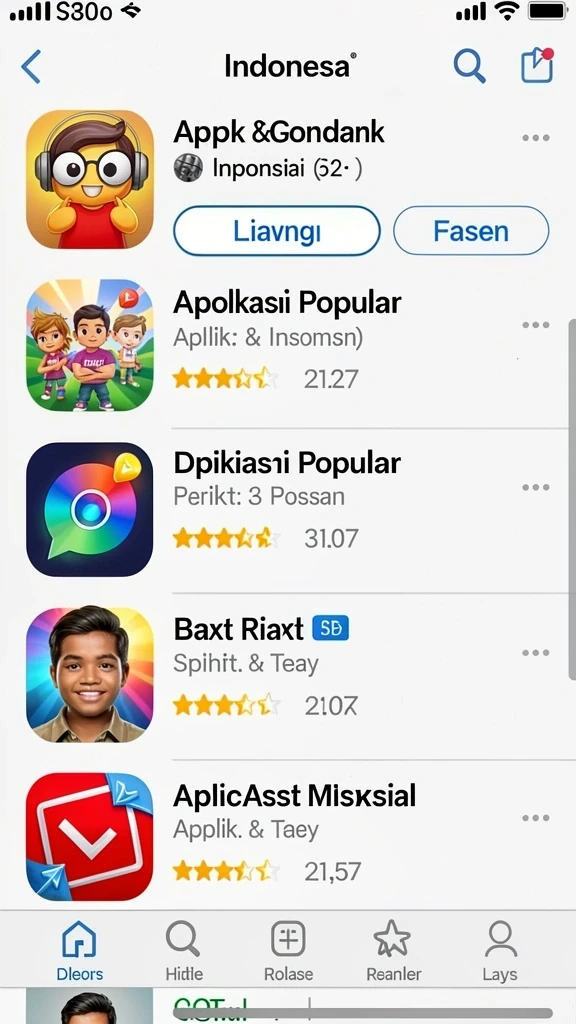The height and width of the screenshot is (1024, 576).
Task: Open the Appk &Gondank app icon
Action: tap(90, 179)
